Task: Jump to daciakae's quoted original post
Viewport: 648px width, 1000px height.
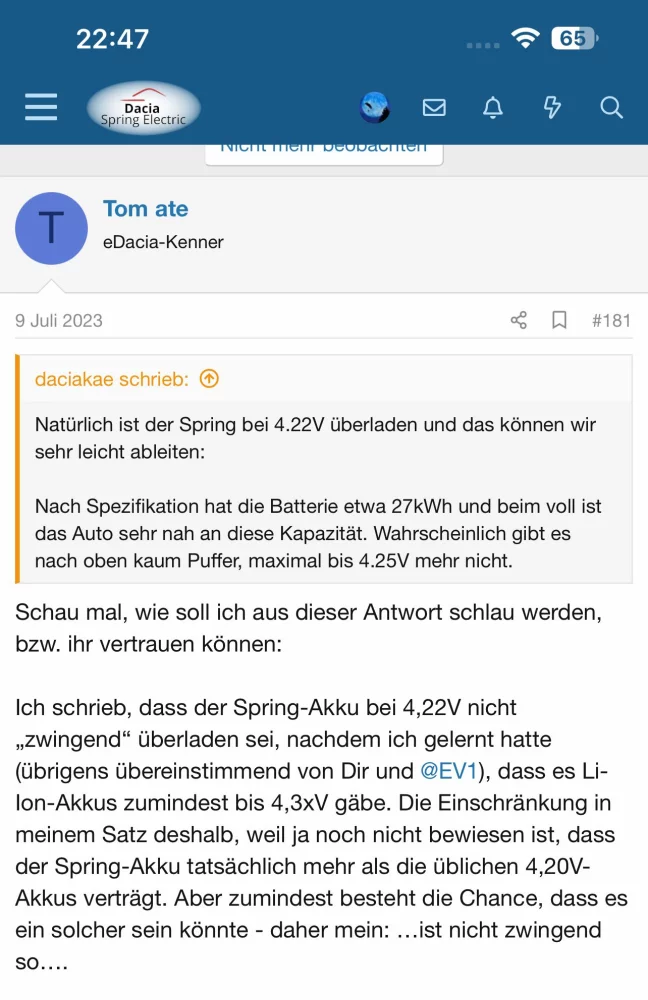Action: pyautogui.click(x=209, y=379)
